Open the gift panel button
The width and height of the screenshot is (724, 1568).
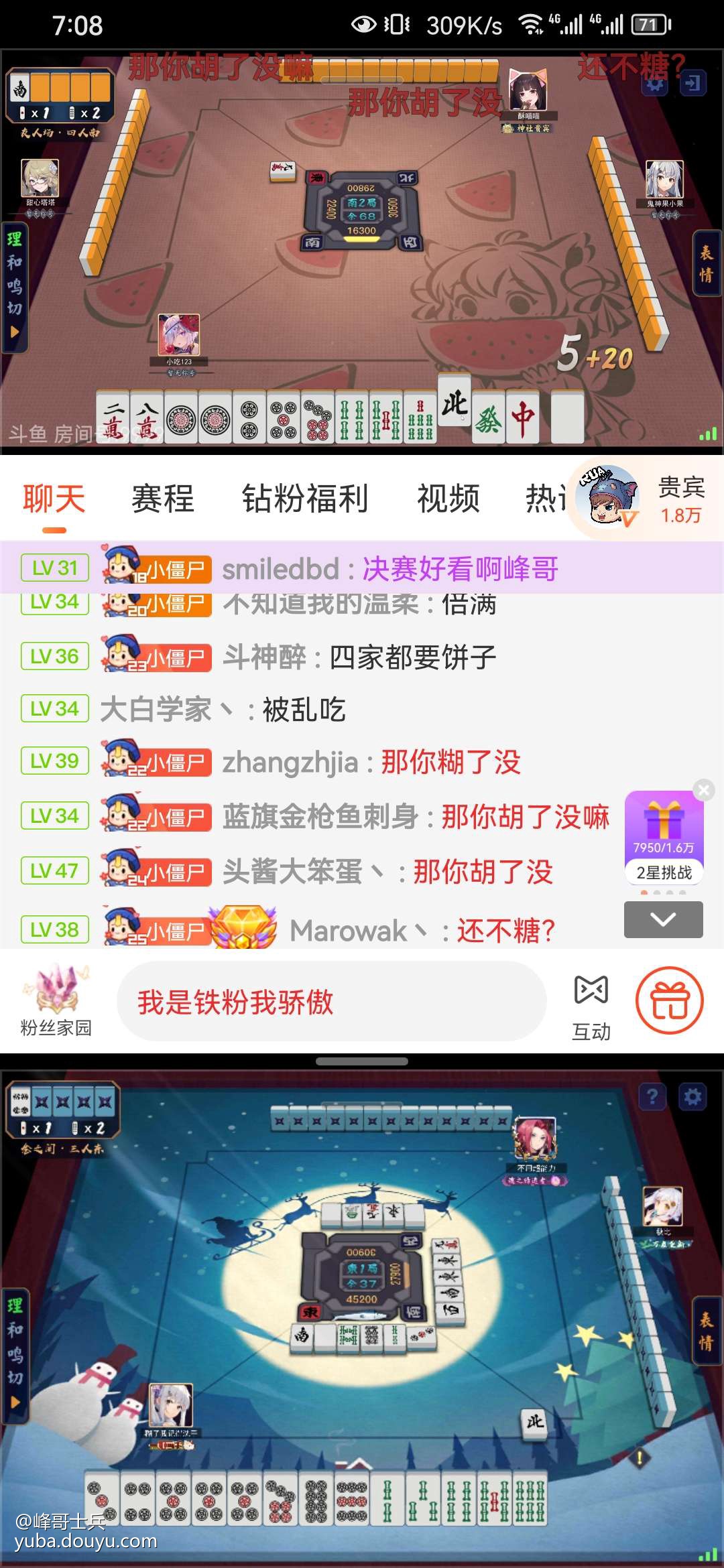point(669,1000)
